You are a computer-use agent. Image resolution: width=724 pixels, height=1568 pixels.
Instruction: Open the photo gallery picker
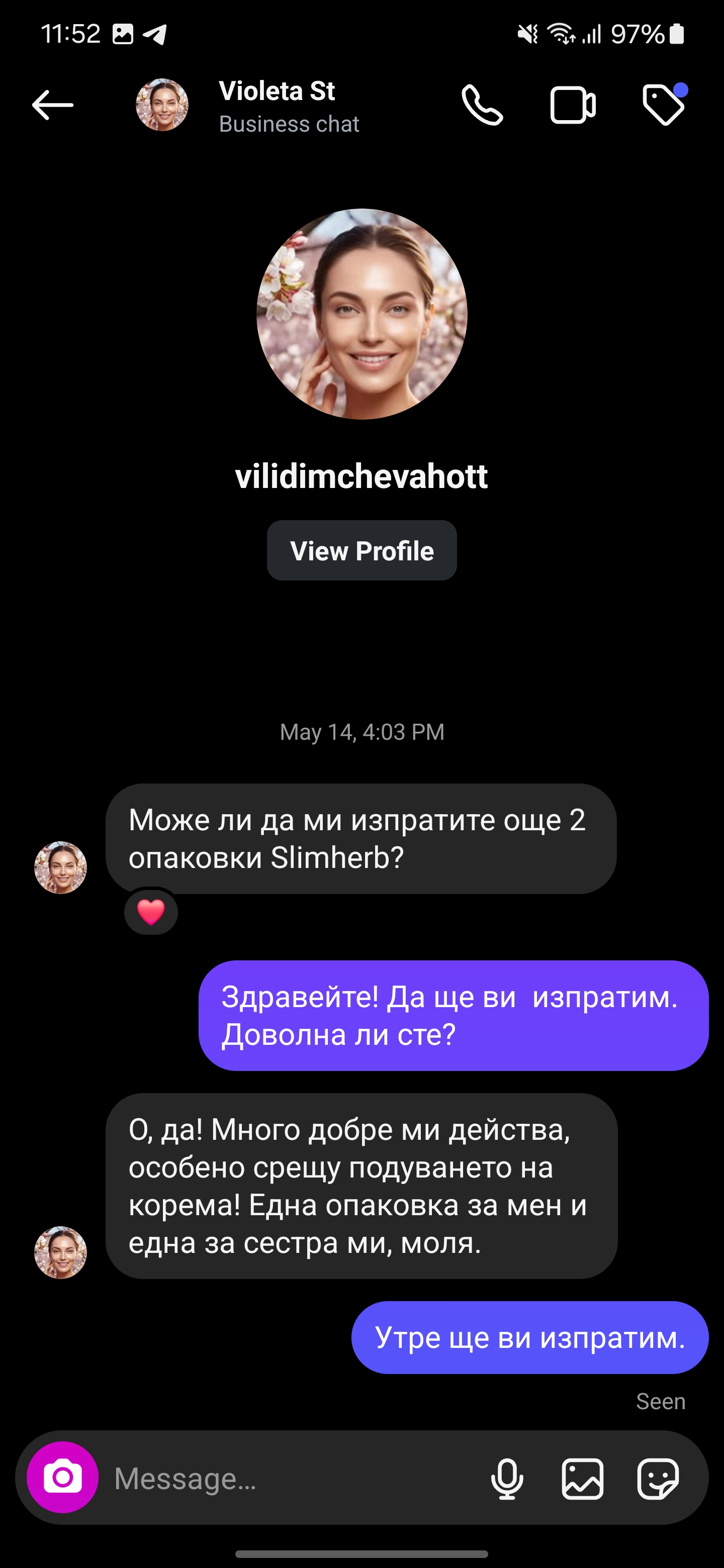pyautogui.click(x=582, y=1478)
